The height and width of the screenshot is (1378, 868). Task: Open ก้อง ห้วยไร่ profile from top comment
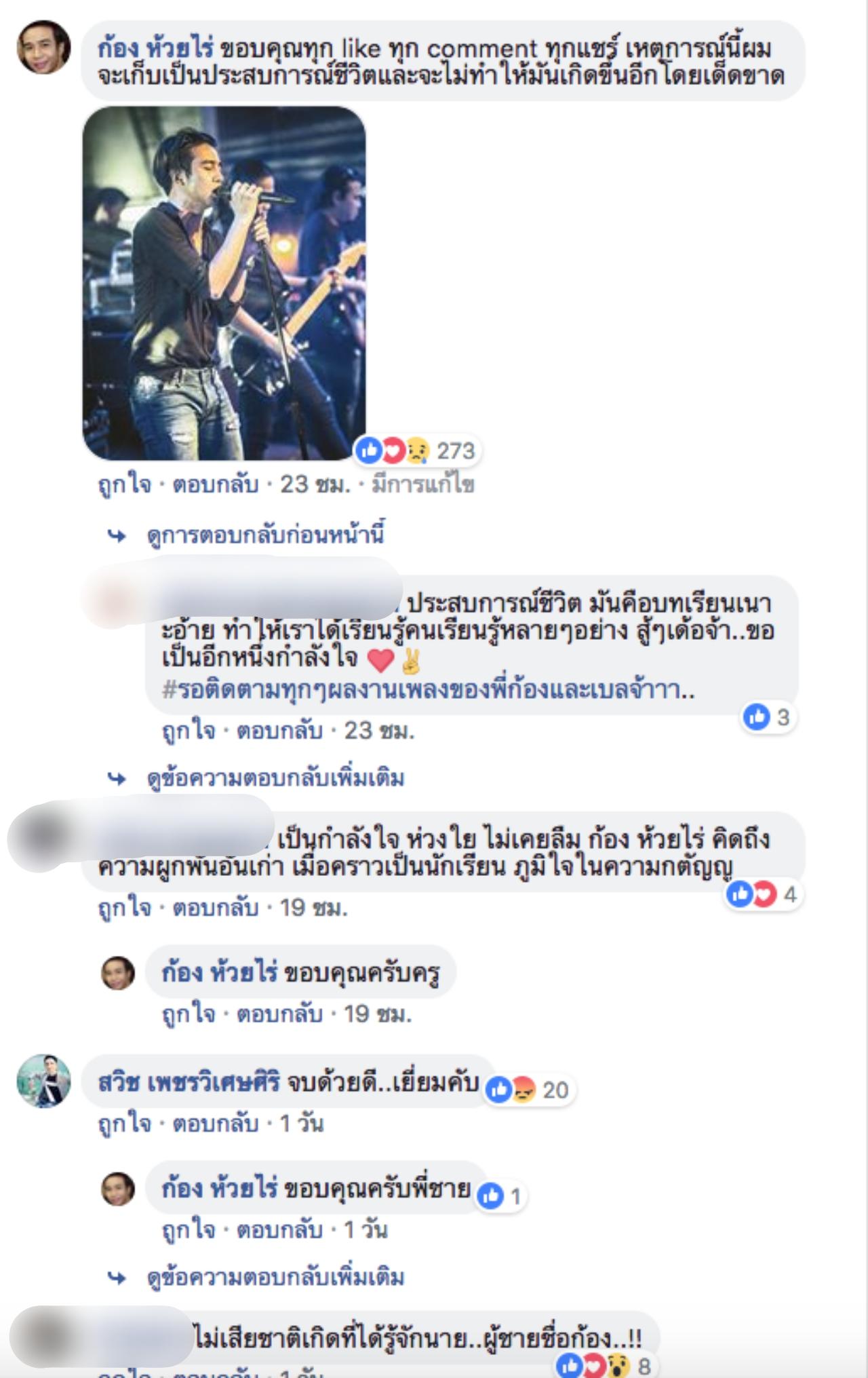pyautogui.click(x=155, y=50)
